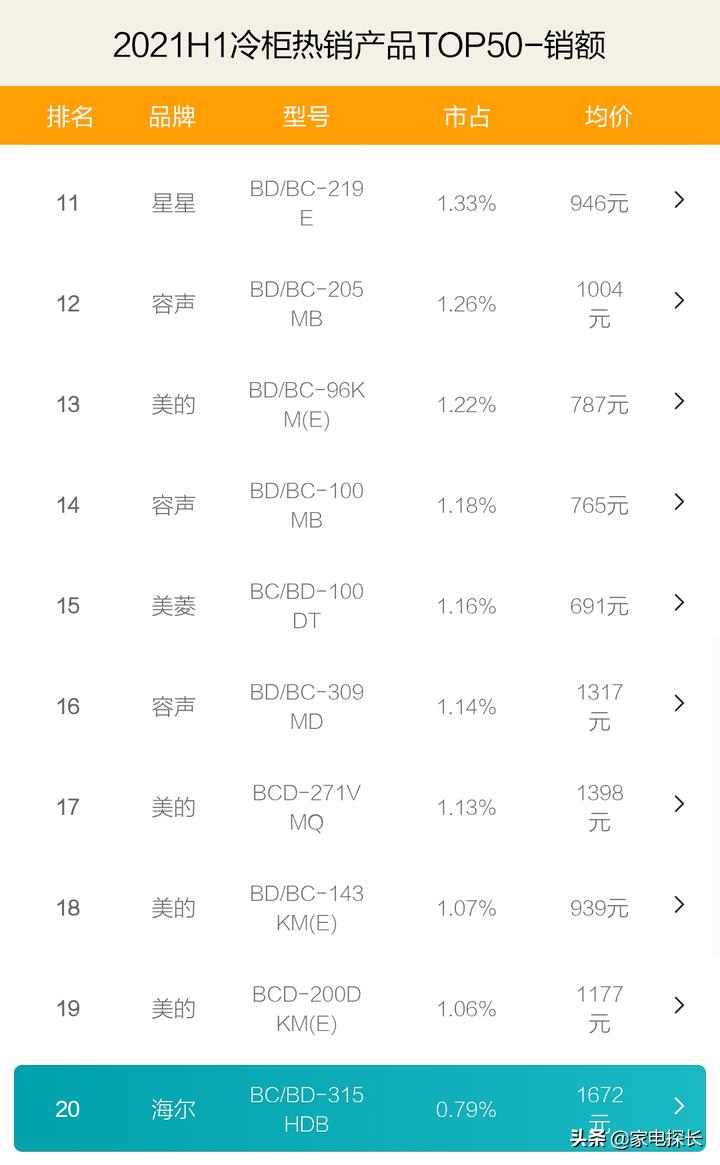The image size is (720, 1165).
Task: Click the 946元 price of rank 11
Action: [598, 203]
